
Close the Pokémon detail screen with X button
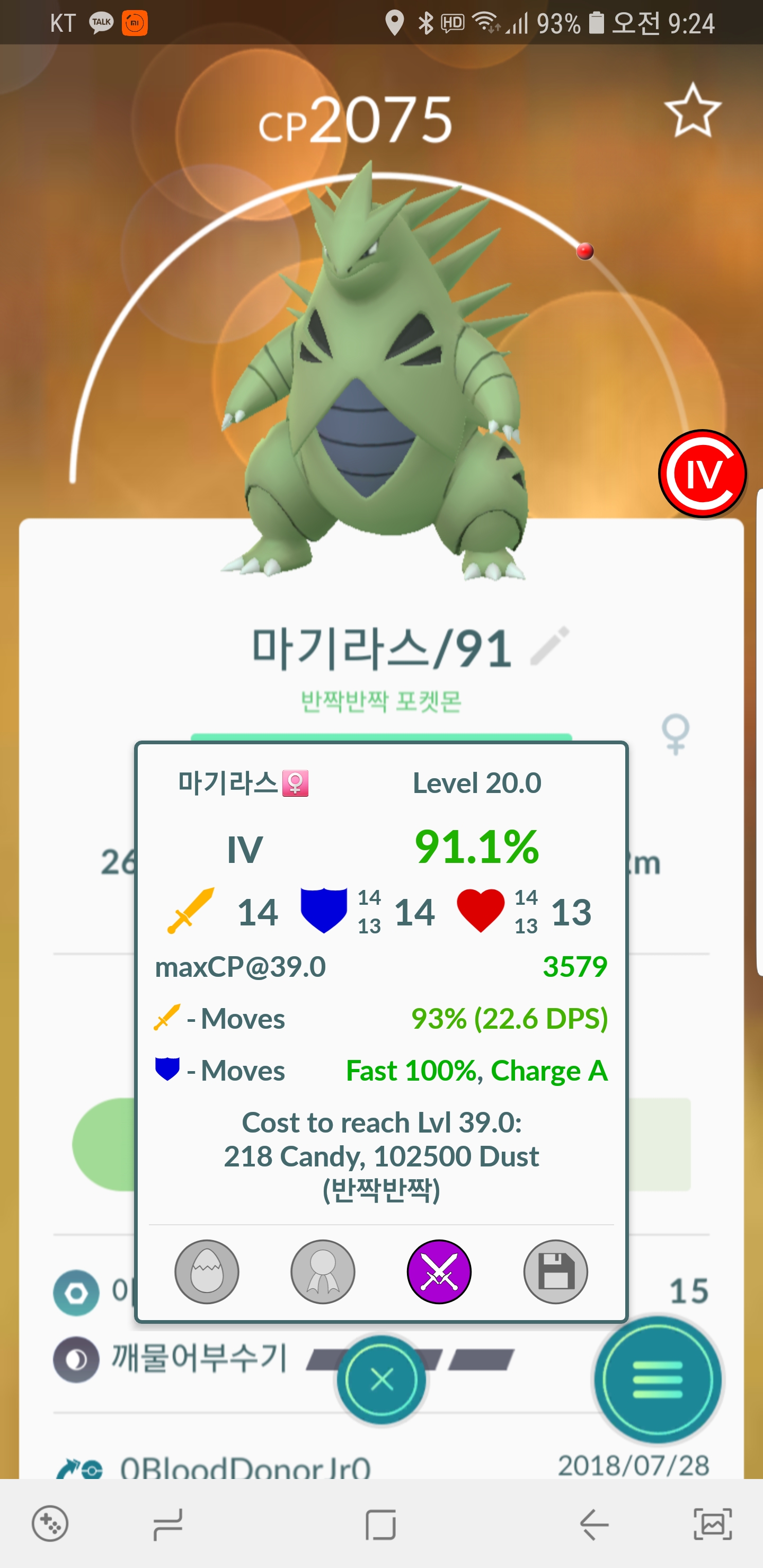pos(382,1380)
